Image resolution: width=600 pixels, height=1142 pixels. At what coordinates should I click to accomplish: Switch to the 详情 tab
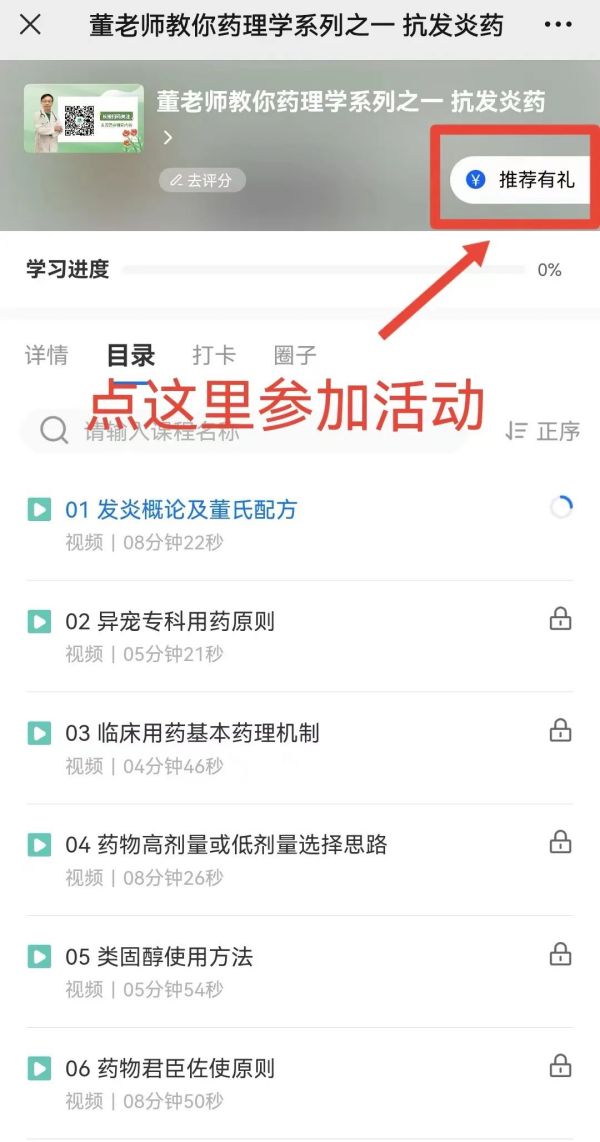click(46, 355)
